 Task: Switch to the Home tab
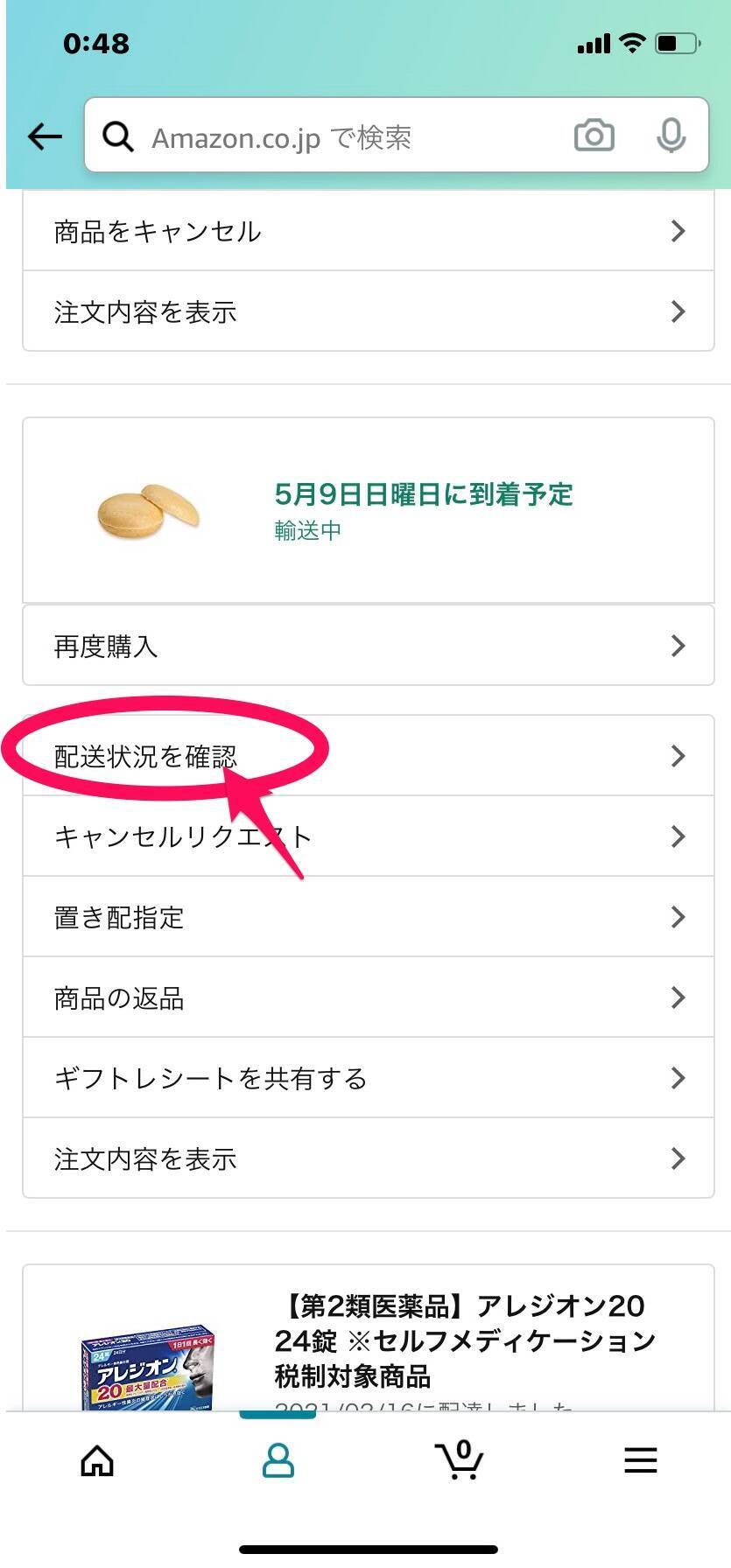pos(97,1459)
